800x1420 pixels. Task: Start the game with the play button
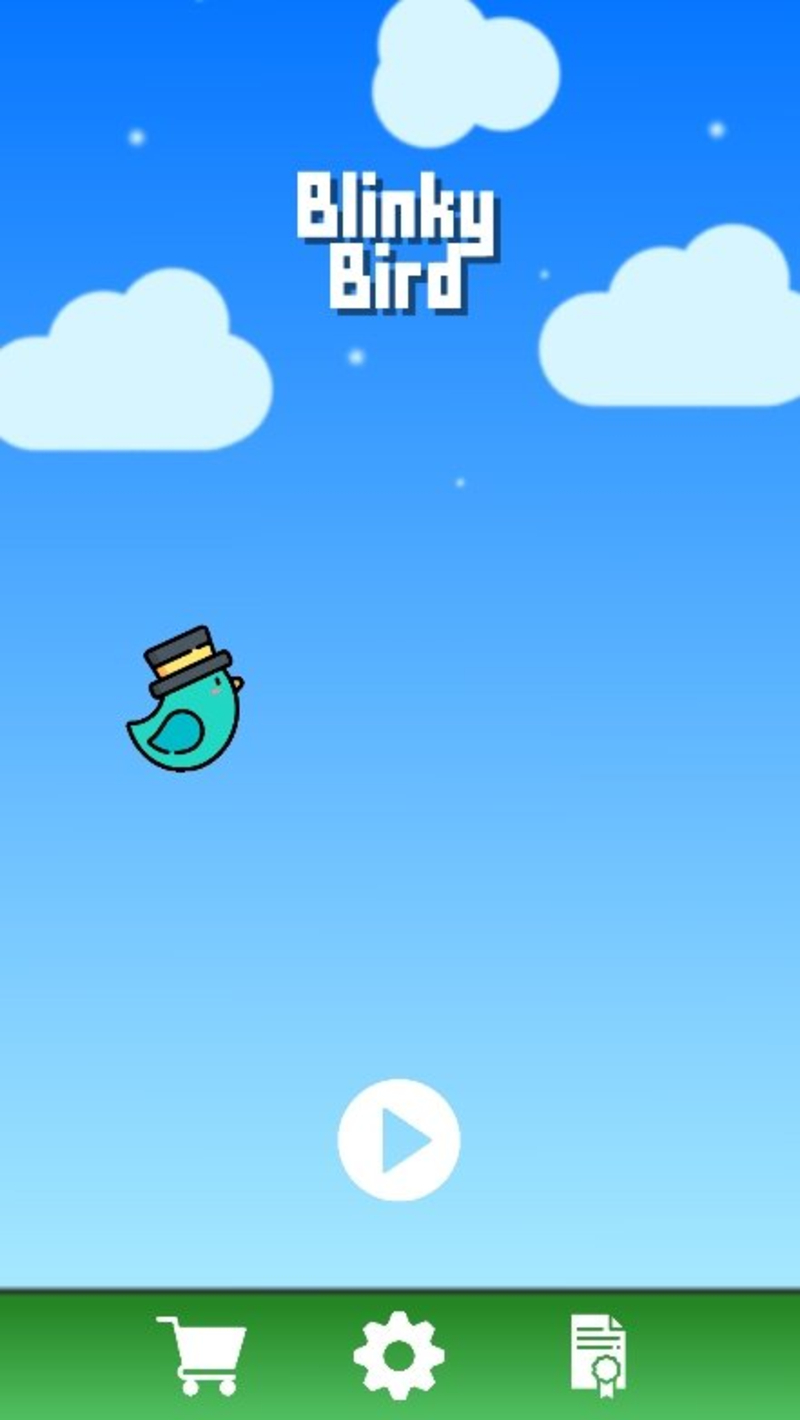pos(399,1139)
